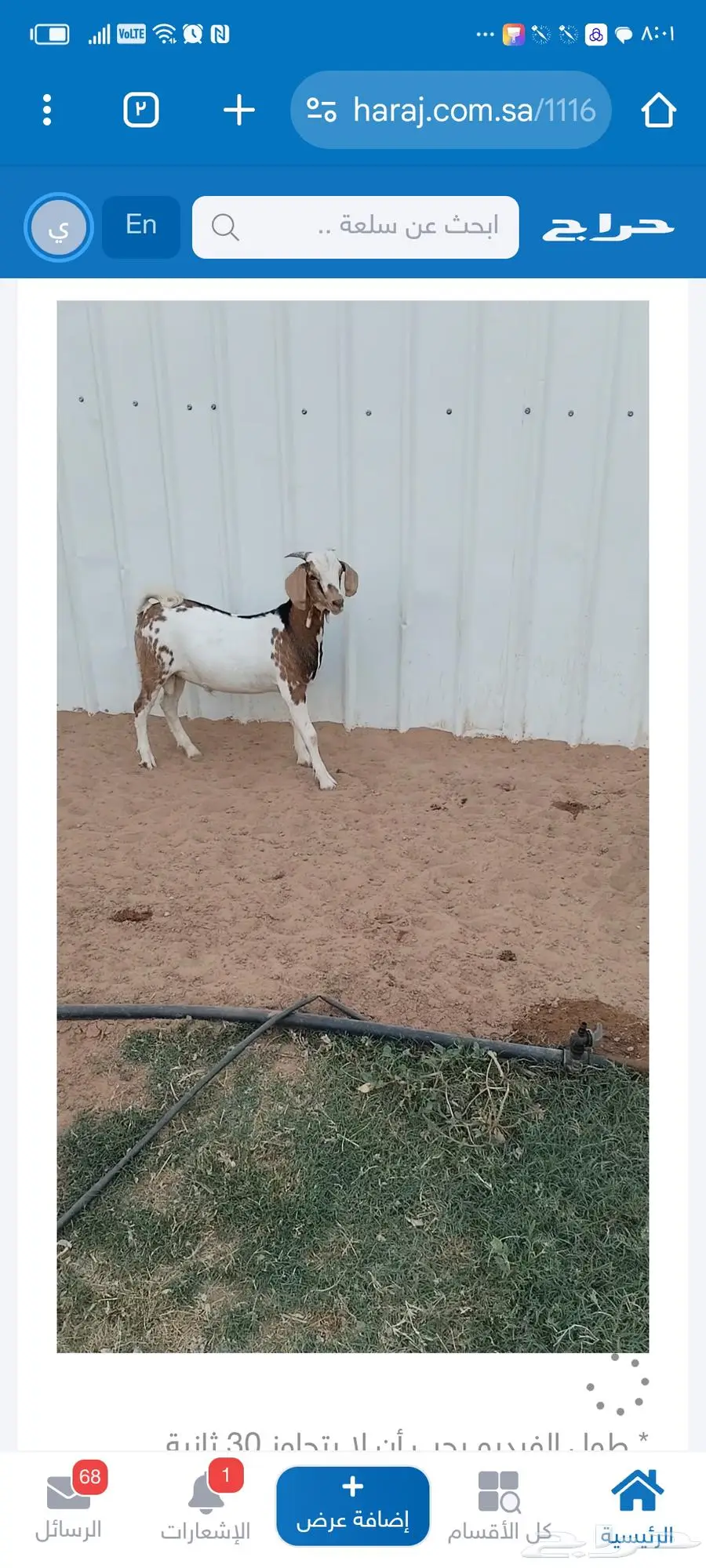
Task: Open the الرسائل messages tab
Action: [69, 1504]
